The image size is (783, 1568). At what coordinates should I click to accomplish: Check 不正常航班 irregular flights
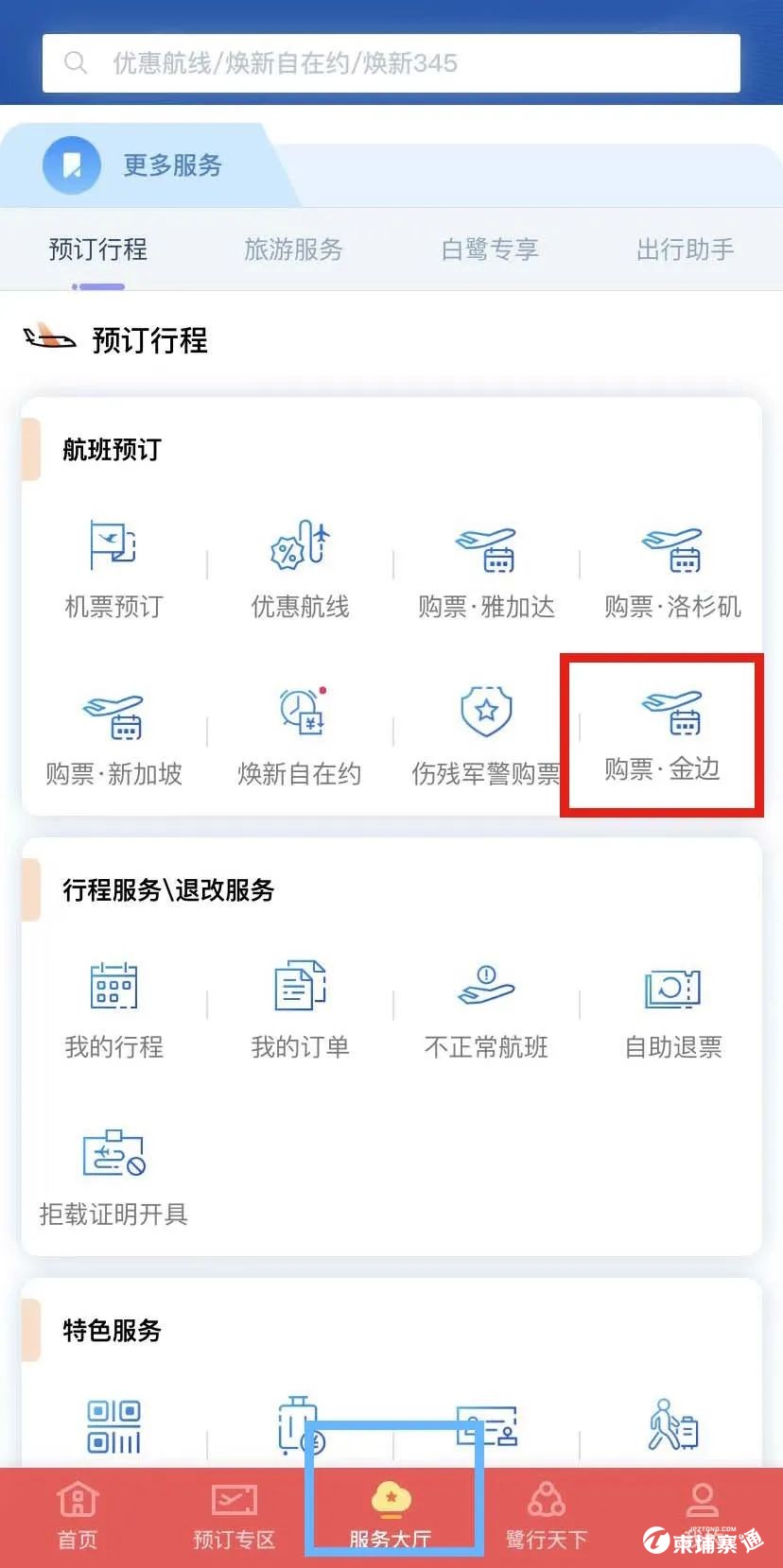point(486,1008)
